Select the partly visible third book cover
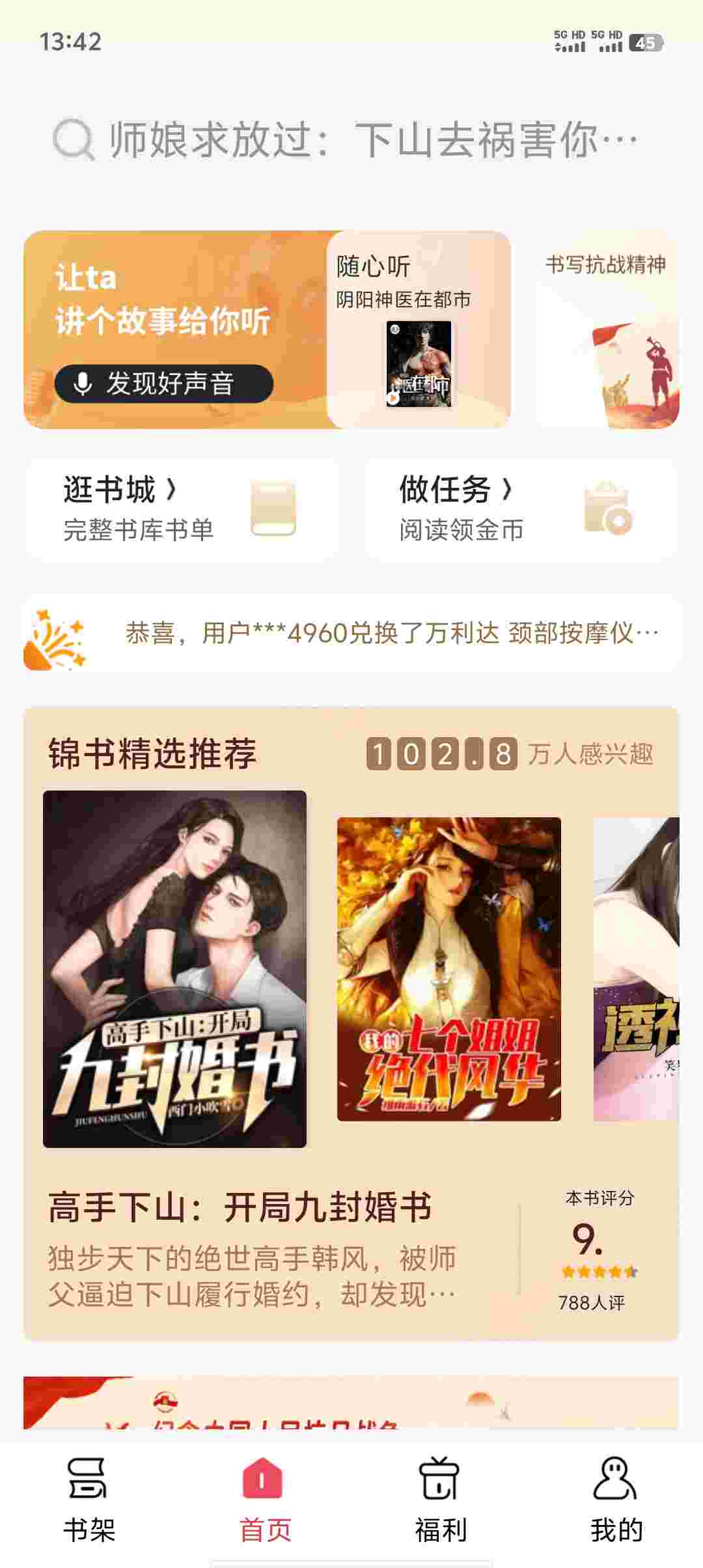This screenshot has height=1568, width=703. 637,969
